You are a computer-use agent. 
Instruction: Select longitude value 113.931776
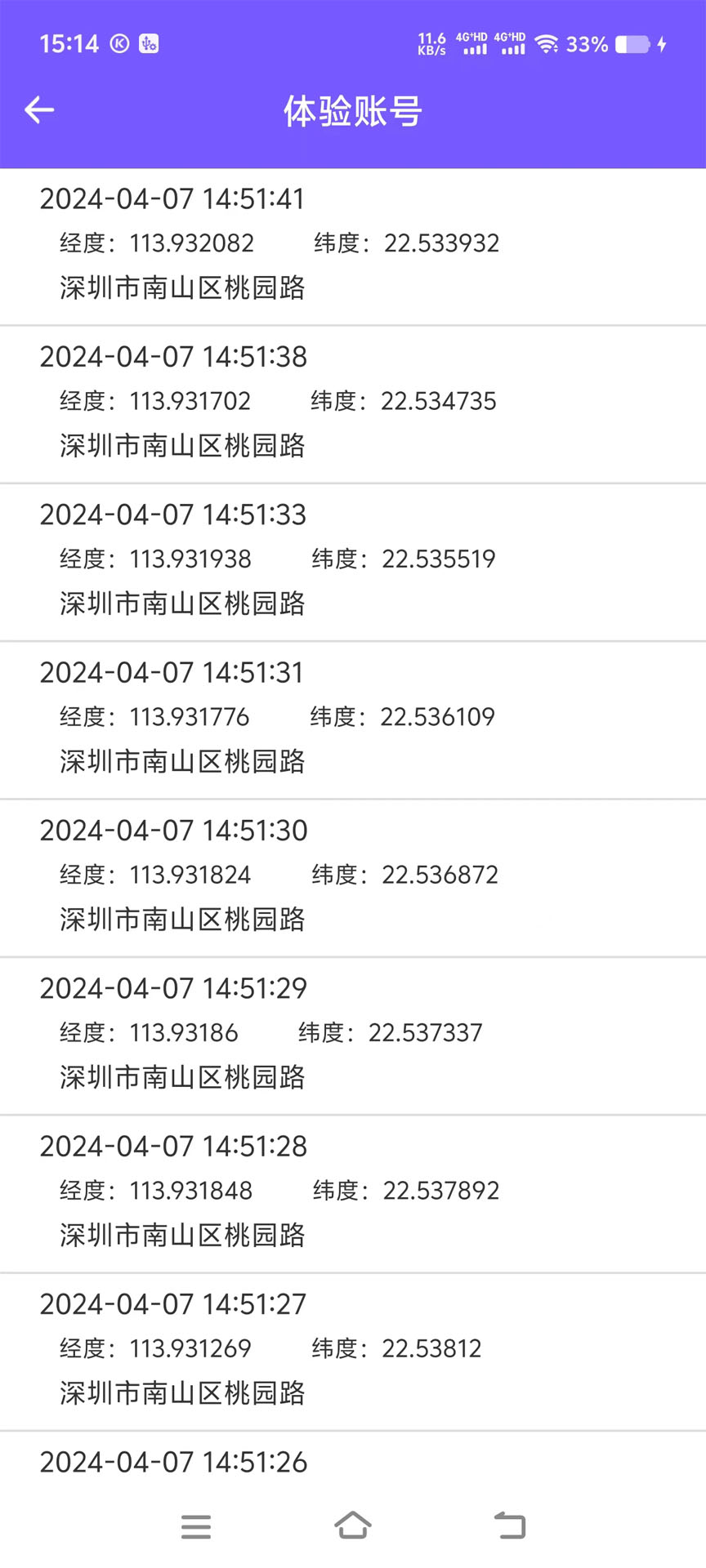pos(191,716)
